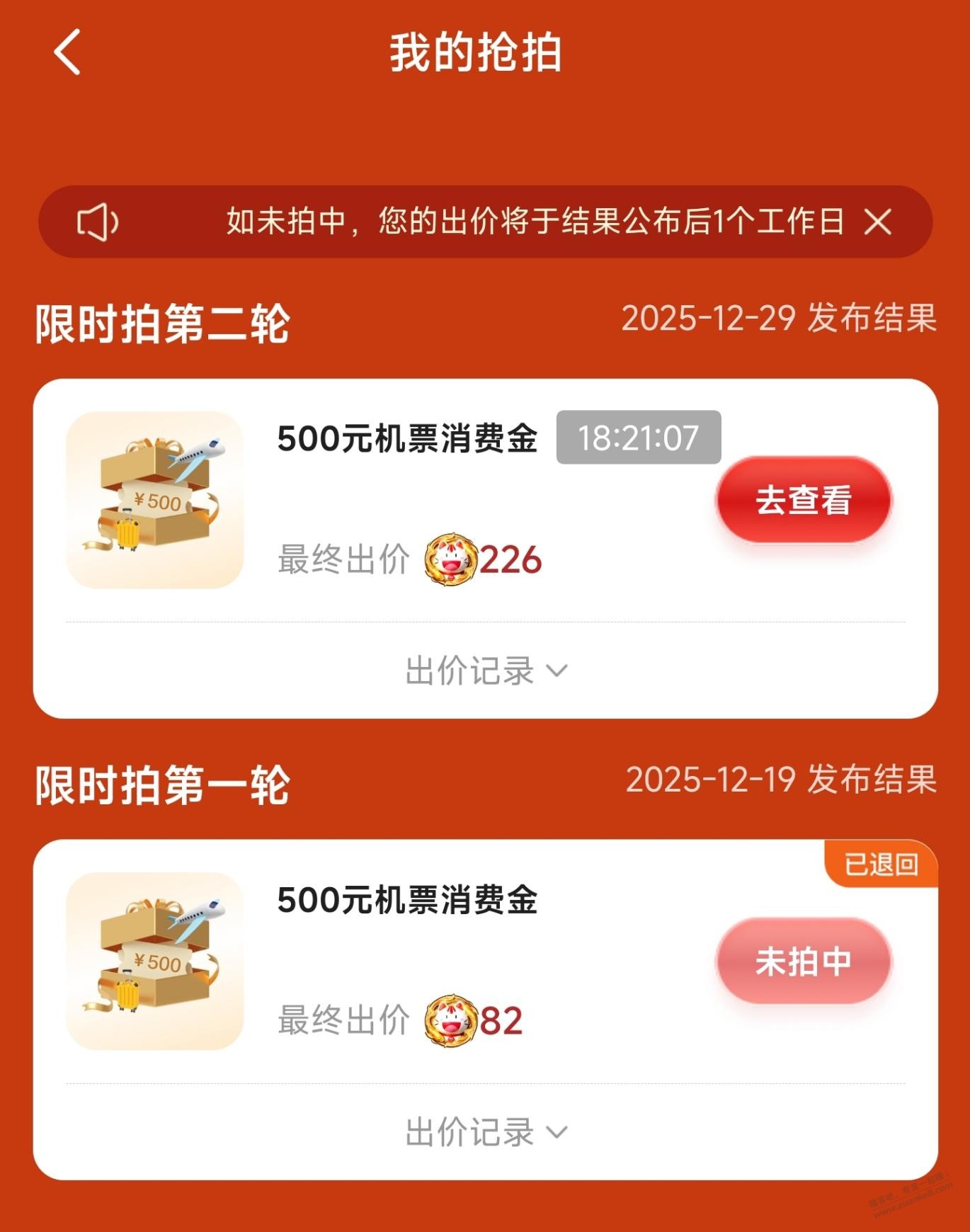Expand 出价记录 under 限时拍第二轮

click(486, 671)
